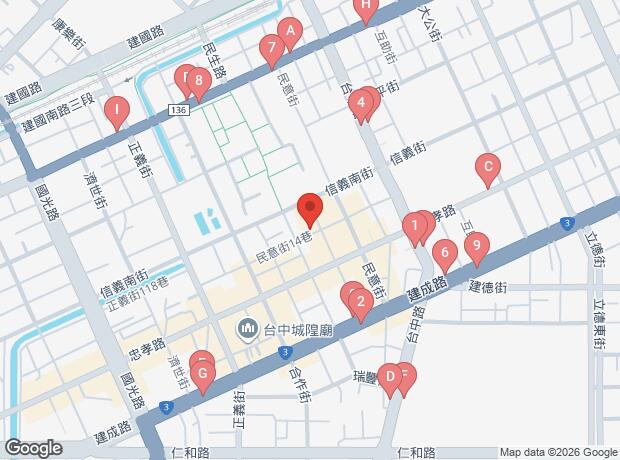Open map marker labeled D
620x460 pixels.
pos(389,378)
